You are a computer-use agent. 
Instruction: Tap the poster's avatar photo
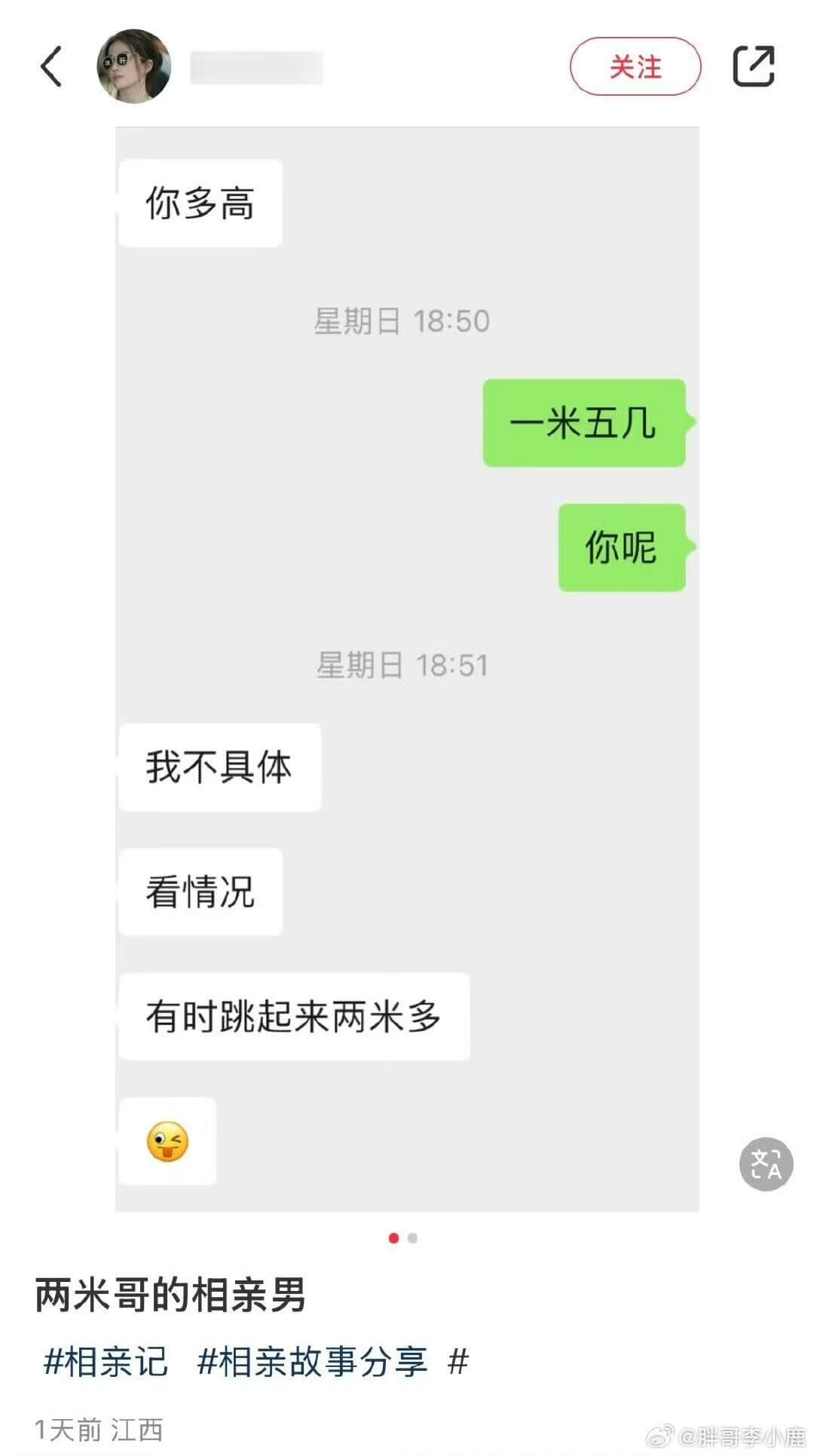[133, 68]
